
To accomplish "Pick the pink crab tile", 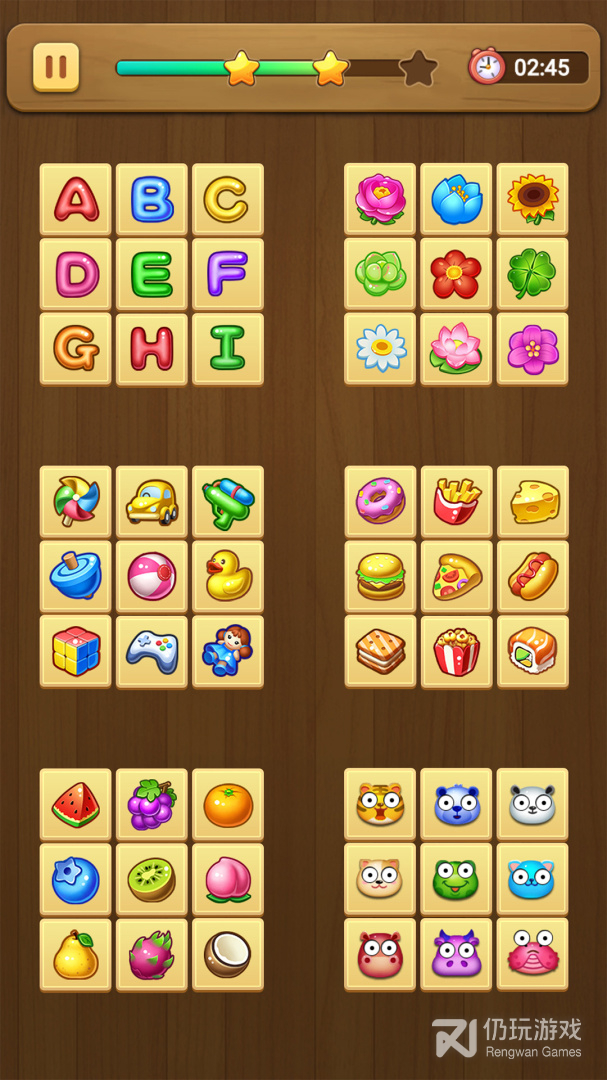I will 533,955.
